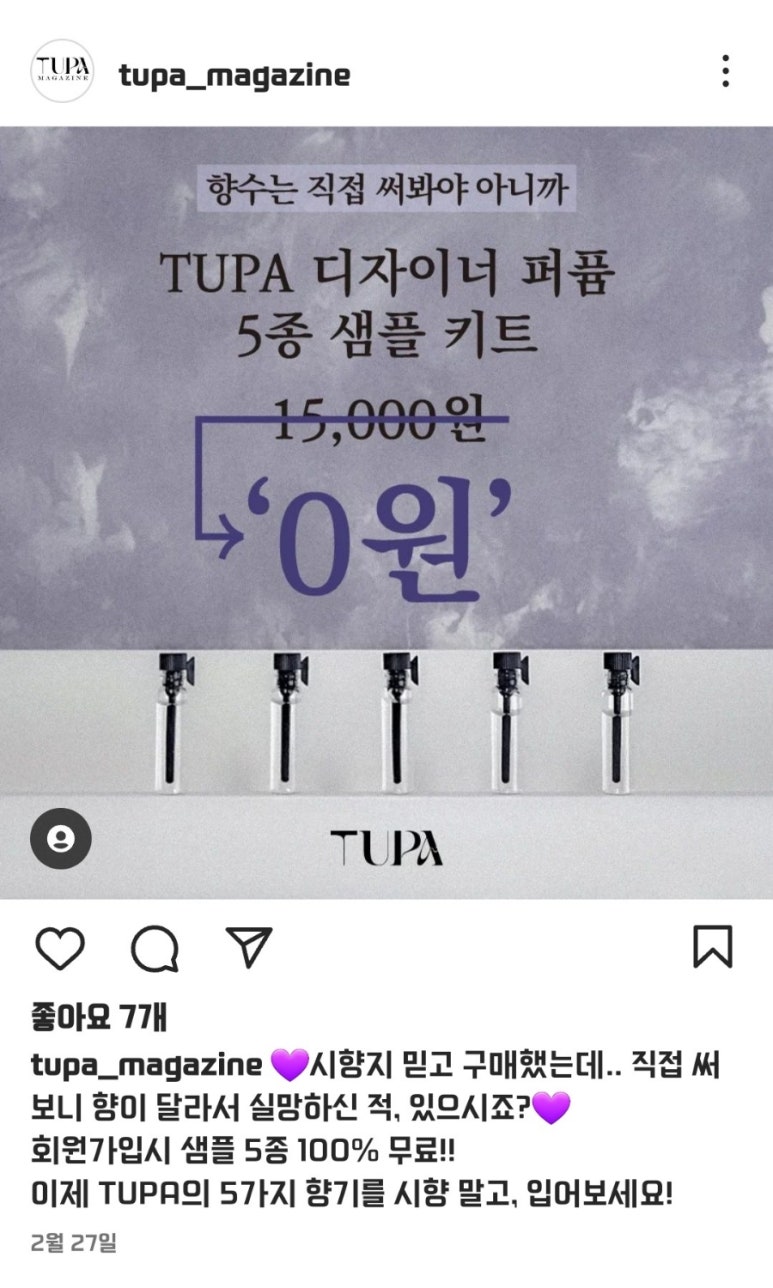Open comments on this post

pyautogui.click(x=155, y=947)
